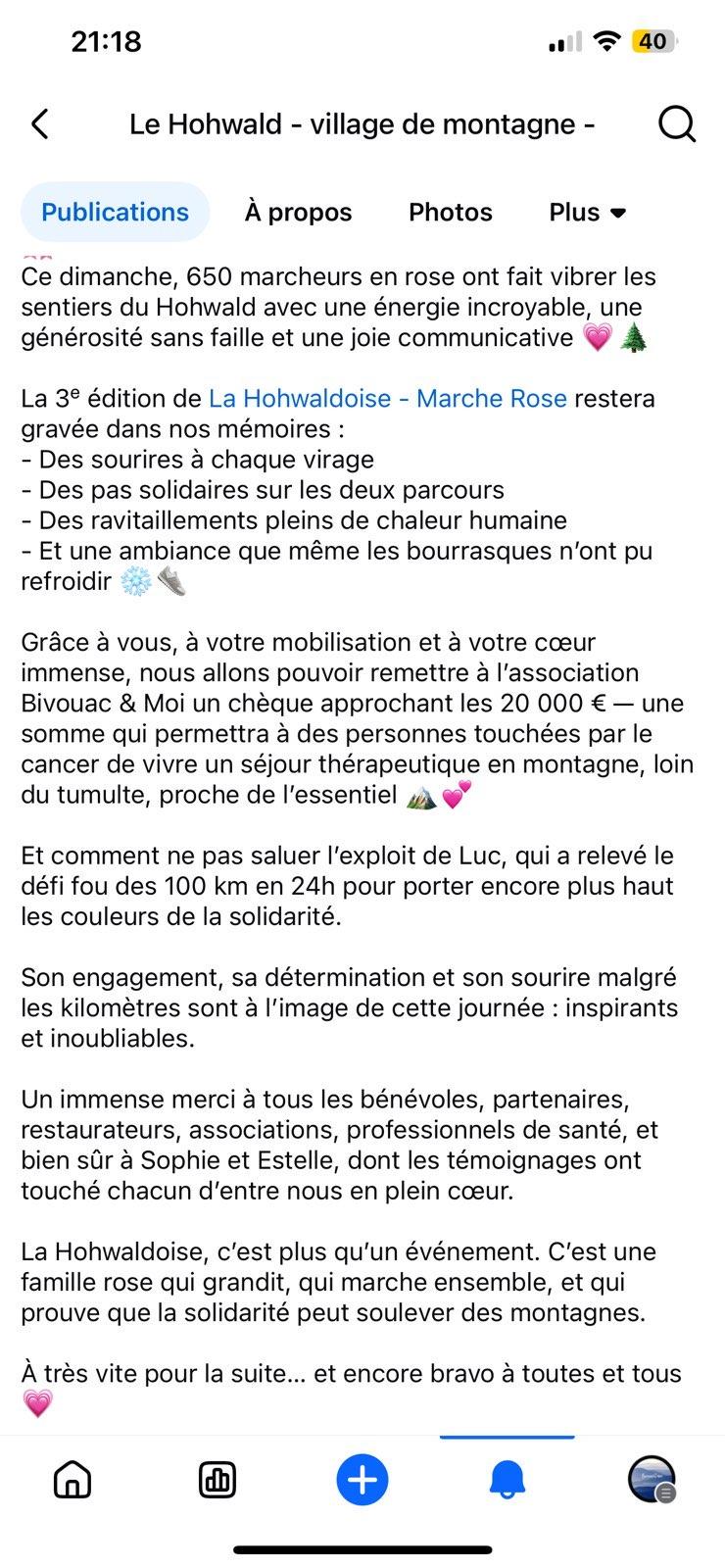The image size is (725, 1568).
Task: Open the insights chart tab
Action: [x=217, y=1479]
